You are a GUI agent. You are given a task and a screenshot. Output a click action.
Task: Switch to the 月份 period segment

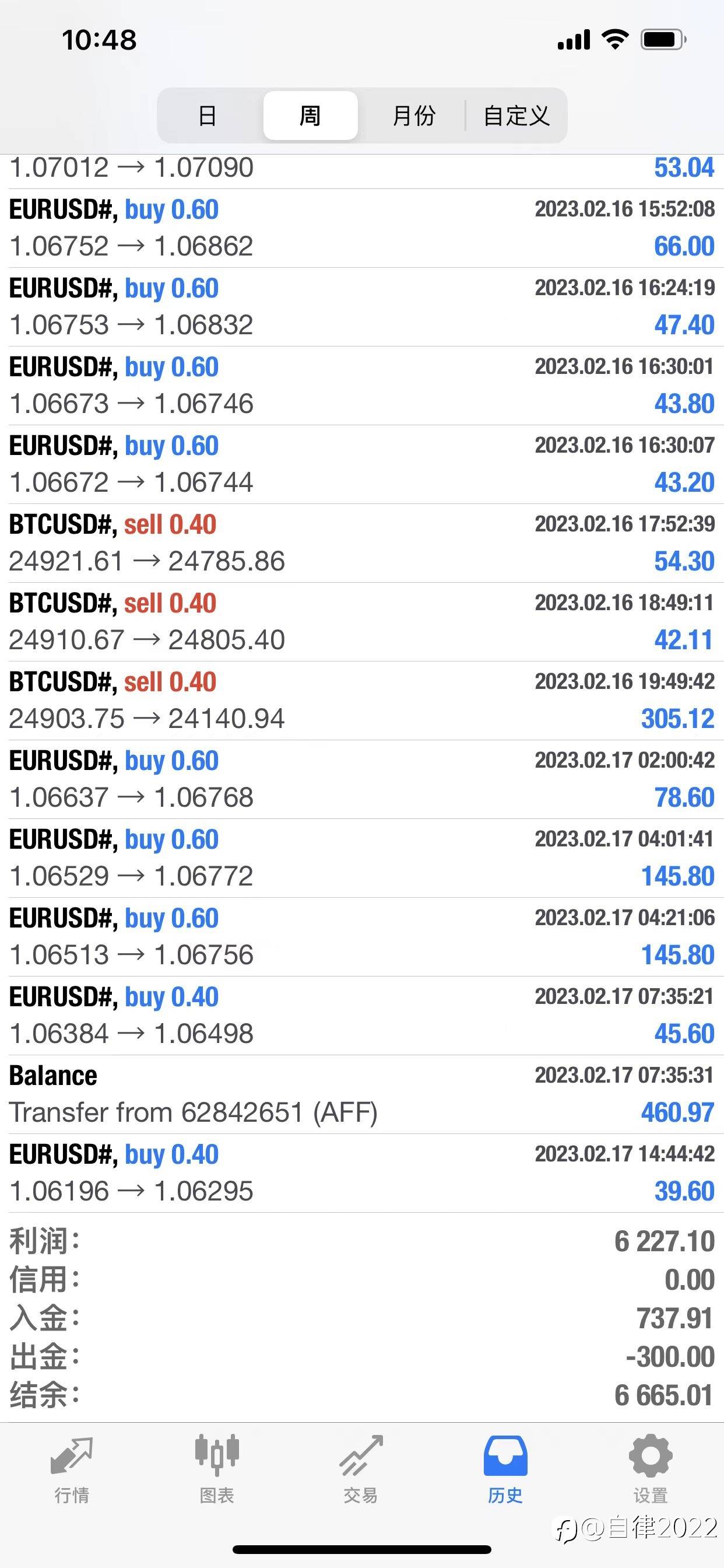414,116
